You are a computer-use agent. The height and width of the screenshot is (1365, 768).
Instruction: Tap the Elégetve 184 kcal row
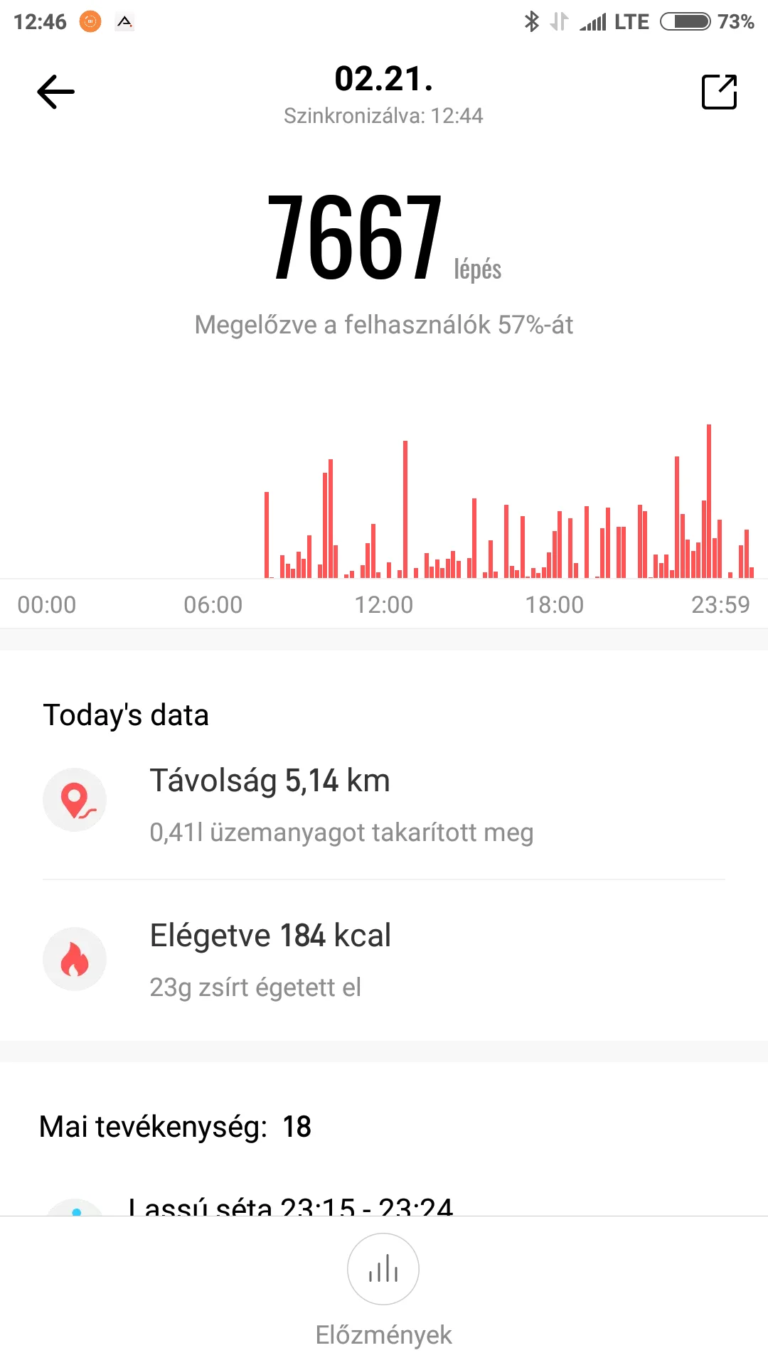pyautogui.click(x=270, y=935)
